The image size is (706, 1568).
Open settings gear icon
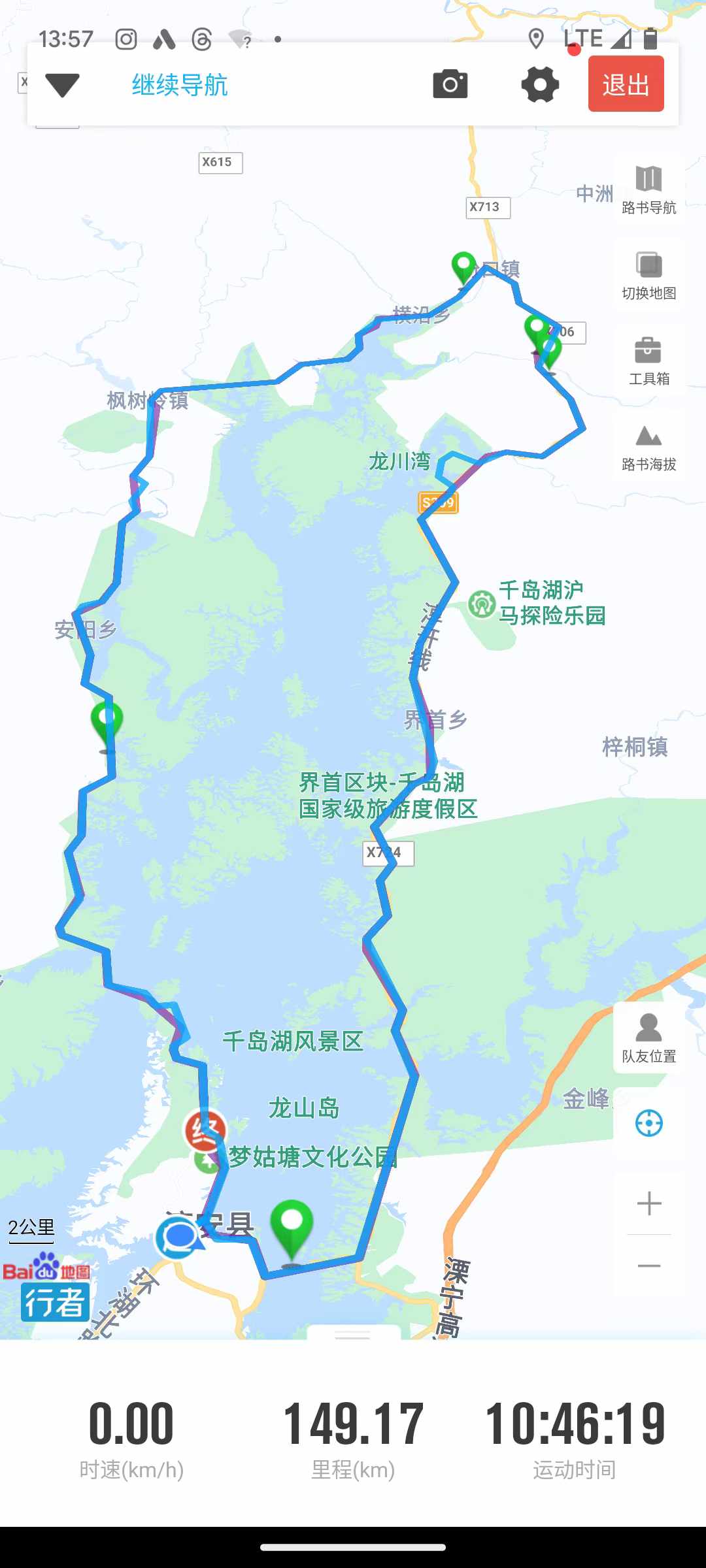(540, 84)
